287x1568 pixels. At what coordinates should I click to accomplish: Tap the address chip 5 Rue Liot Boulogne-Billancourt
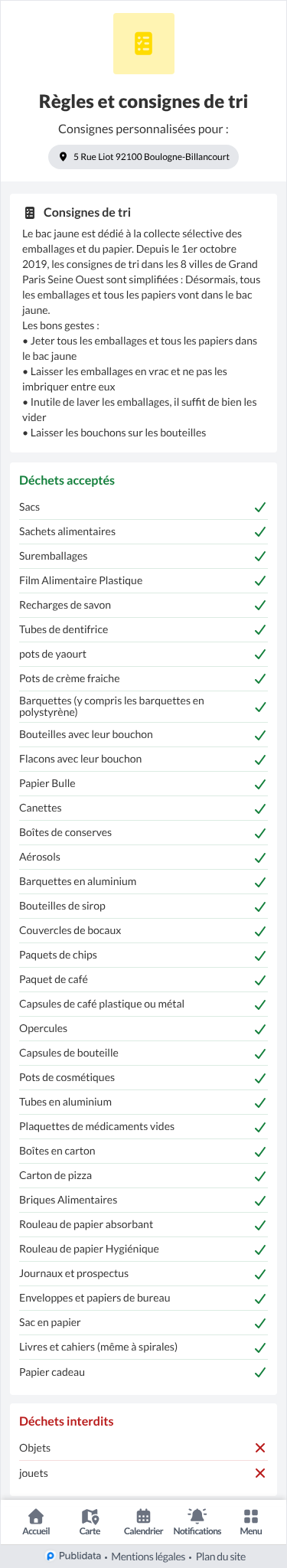(x=143, y=157)
